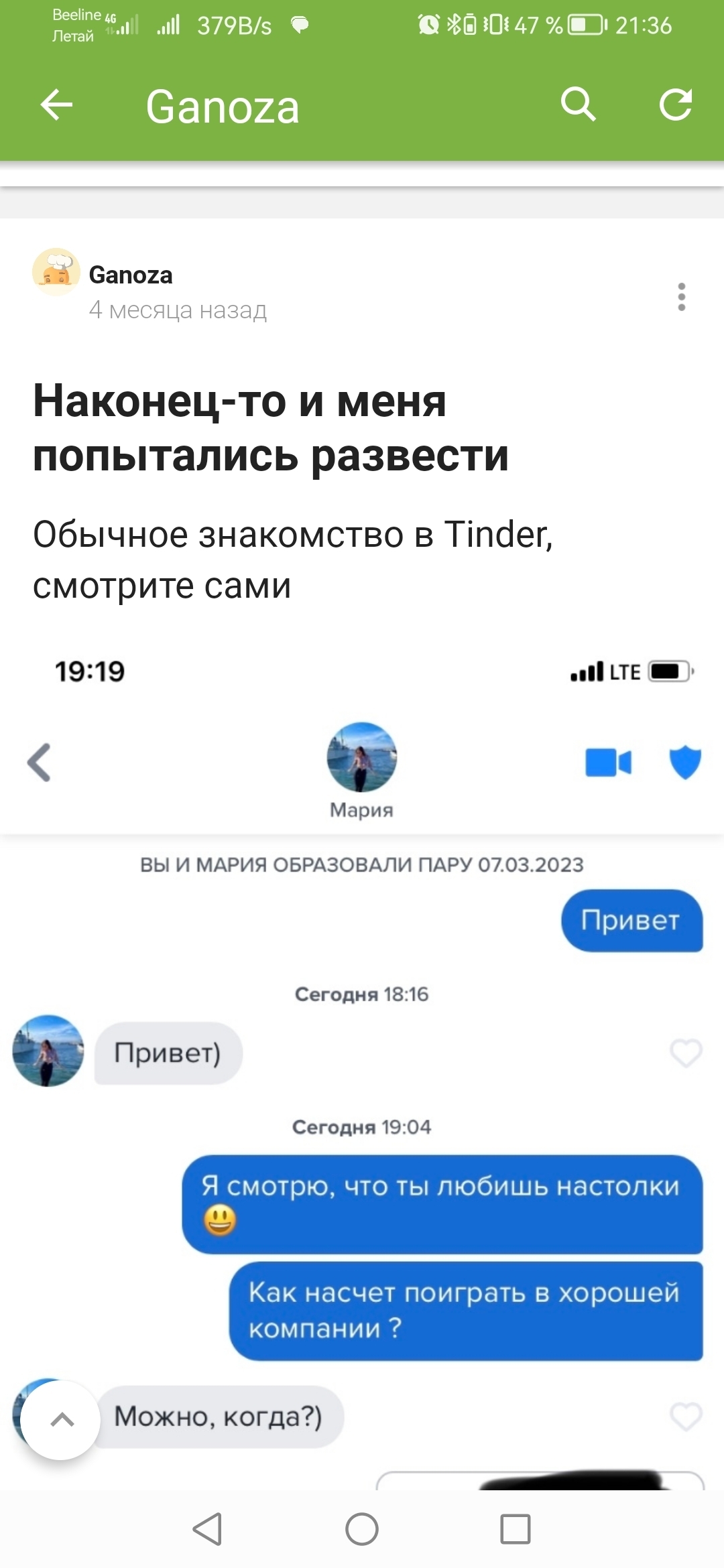Viewport: 724px width, 1568px height.
Task: Open author Ganoza's profile avatar
Action: (x=56, y=272)
